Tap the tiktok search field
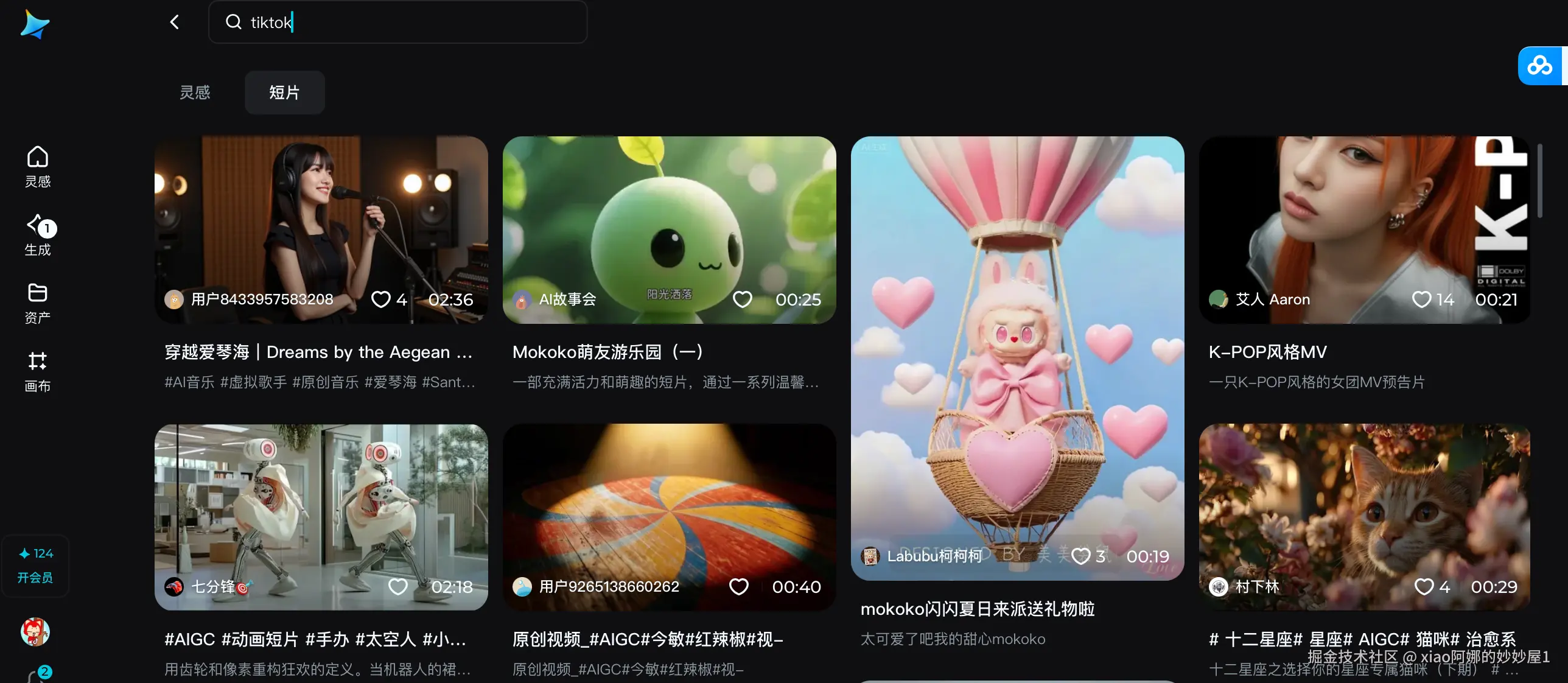 (x=402, y=23)
